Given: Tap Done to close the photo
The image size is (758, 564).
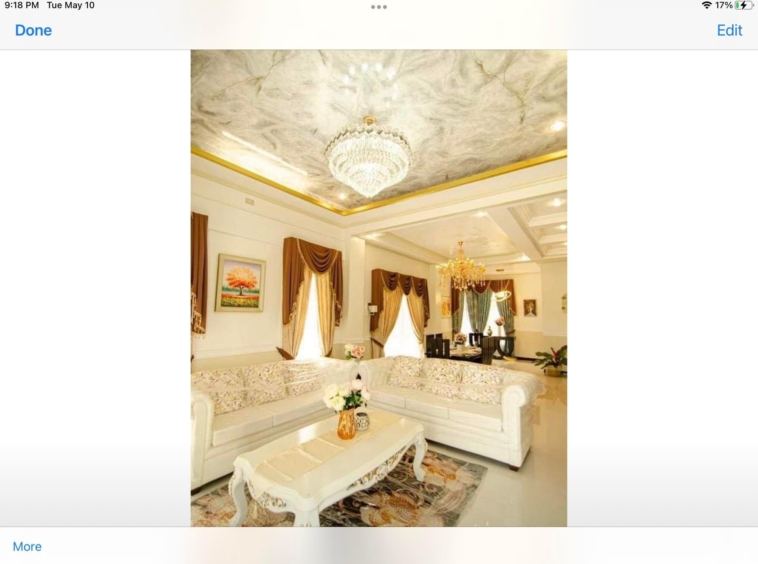Looking at the screenshot, I should click(x=33, y=30).
